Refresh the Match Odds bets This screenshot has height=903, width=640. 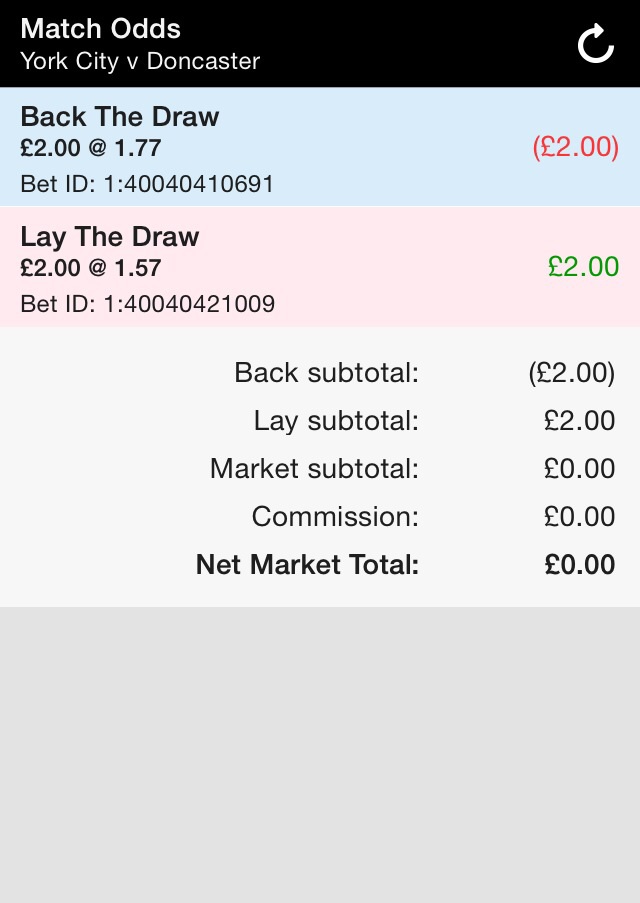pos(596,44)
